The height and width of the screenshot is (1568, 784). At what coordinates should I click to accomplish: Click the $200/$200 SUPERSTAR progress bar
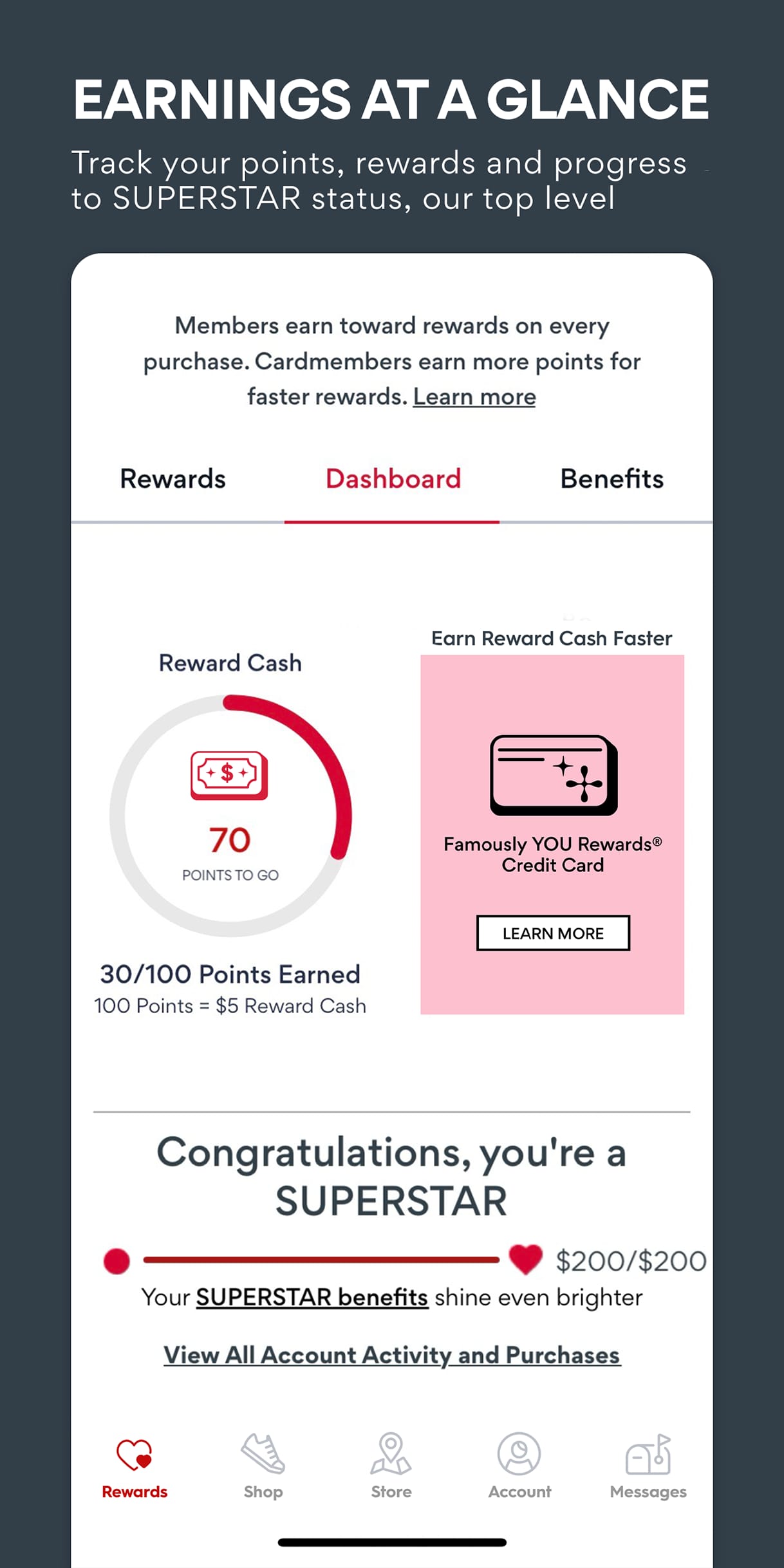(x=322, y=1260)
